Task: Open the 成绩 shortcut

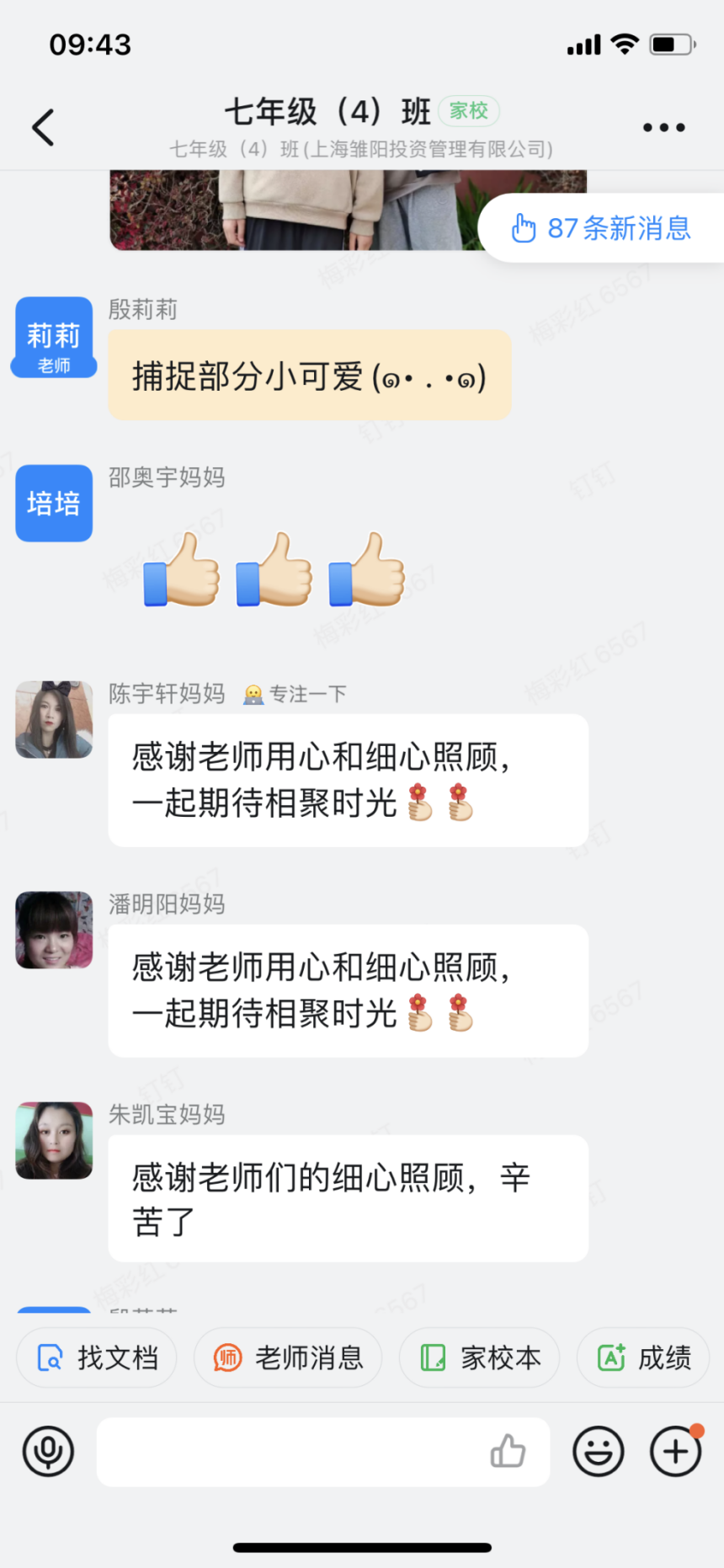Action: click(644, 1357)
